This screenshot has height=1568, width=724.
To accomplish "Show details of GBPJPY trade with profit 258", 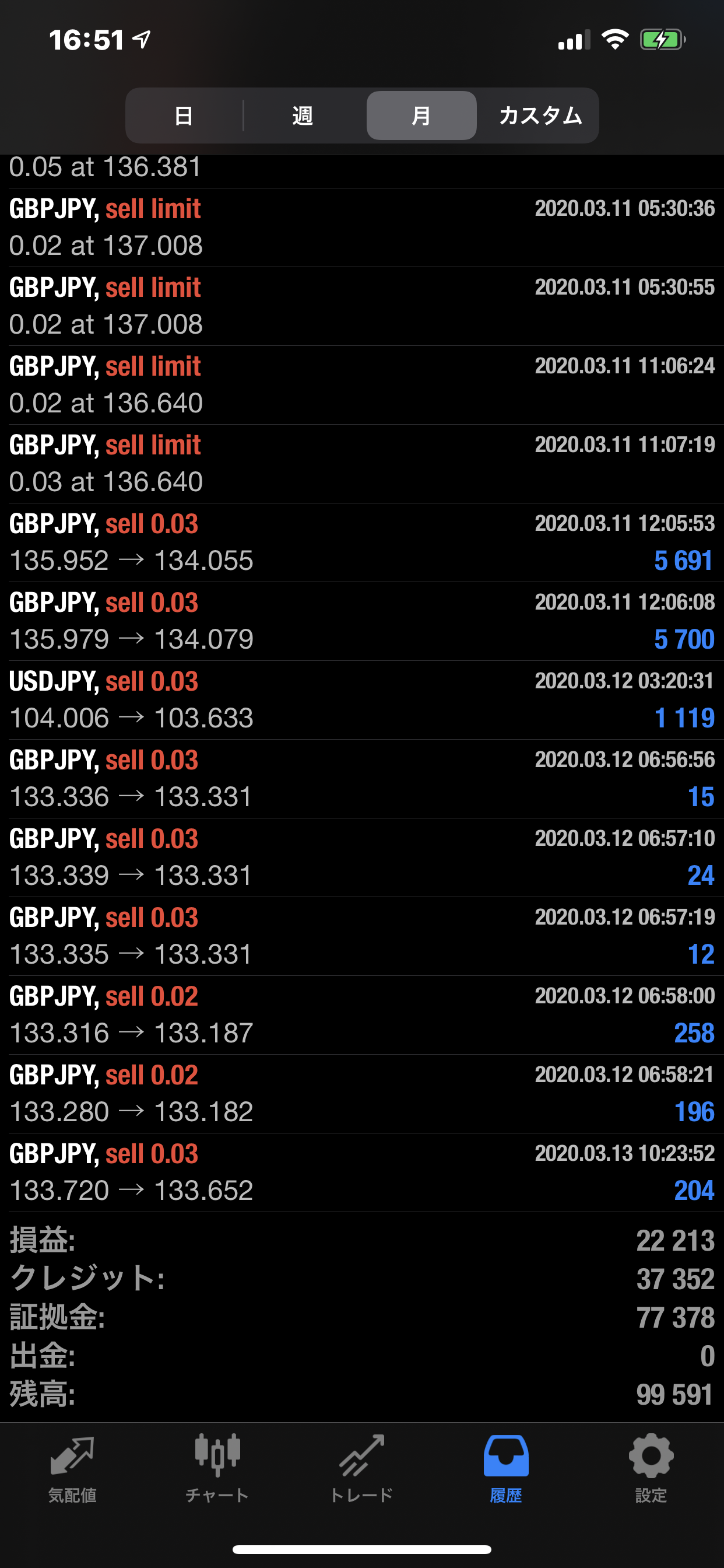I will (x=362, y=1014).
